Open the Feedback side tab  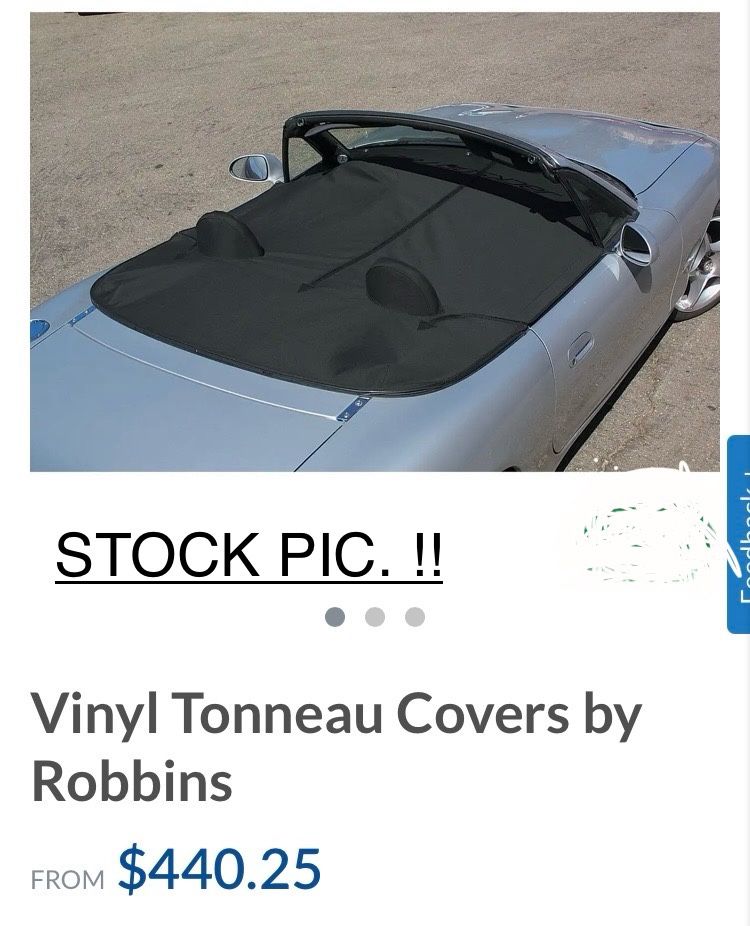coord(739,534)
